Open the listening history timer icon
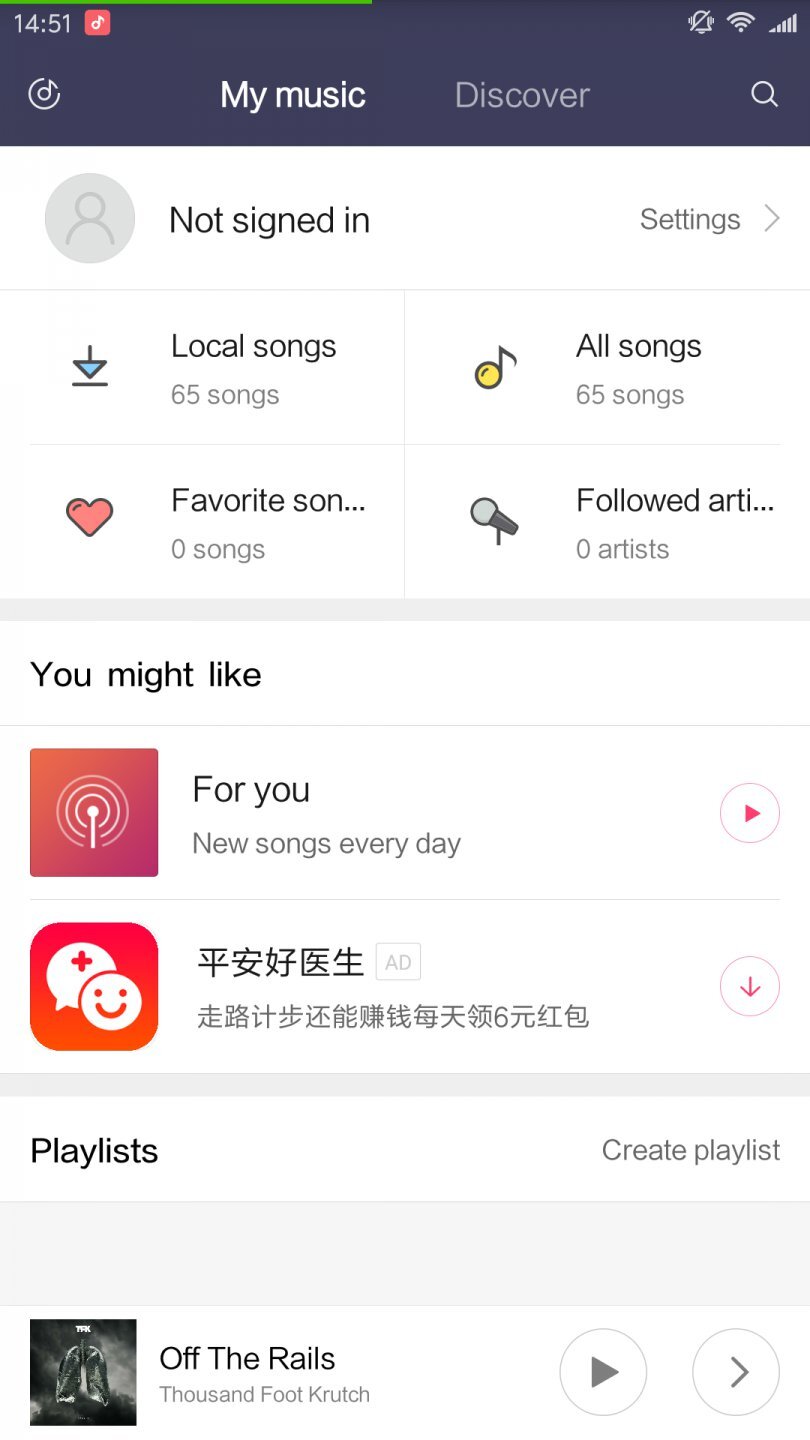Viewport: 810px width, 1440px height. click(44, 94)
